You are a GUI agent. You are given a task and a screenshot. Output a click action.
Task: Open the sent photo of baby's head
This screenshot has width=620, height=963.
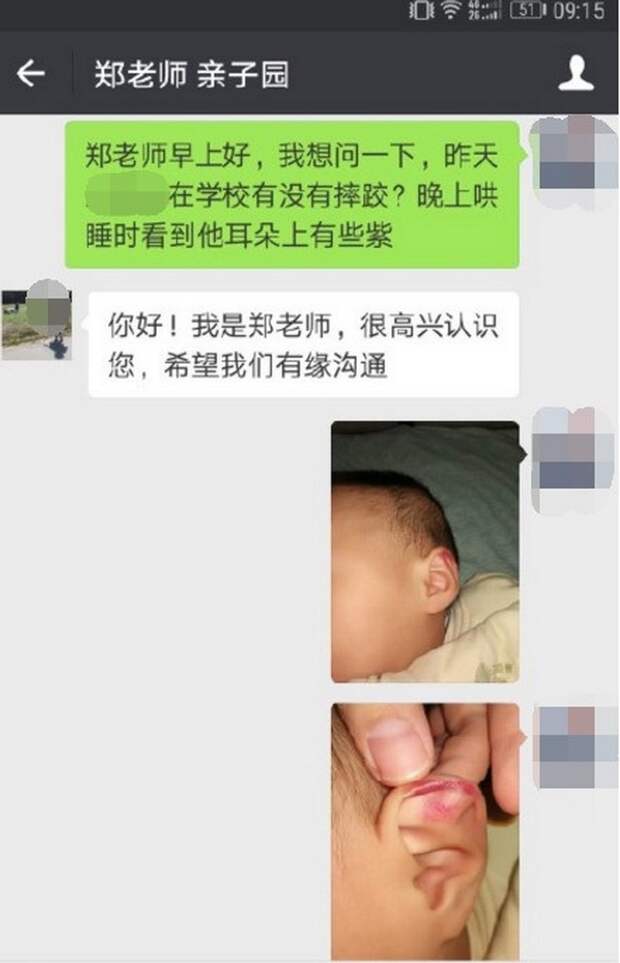click(425, 551)
